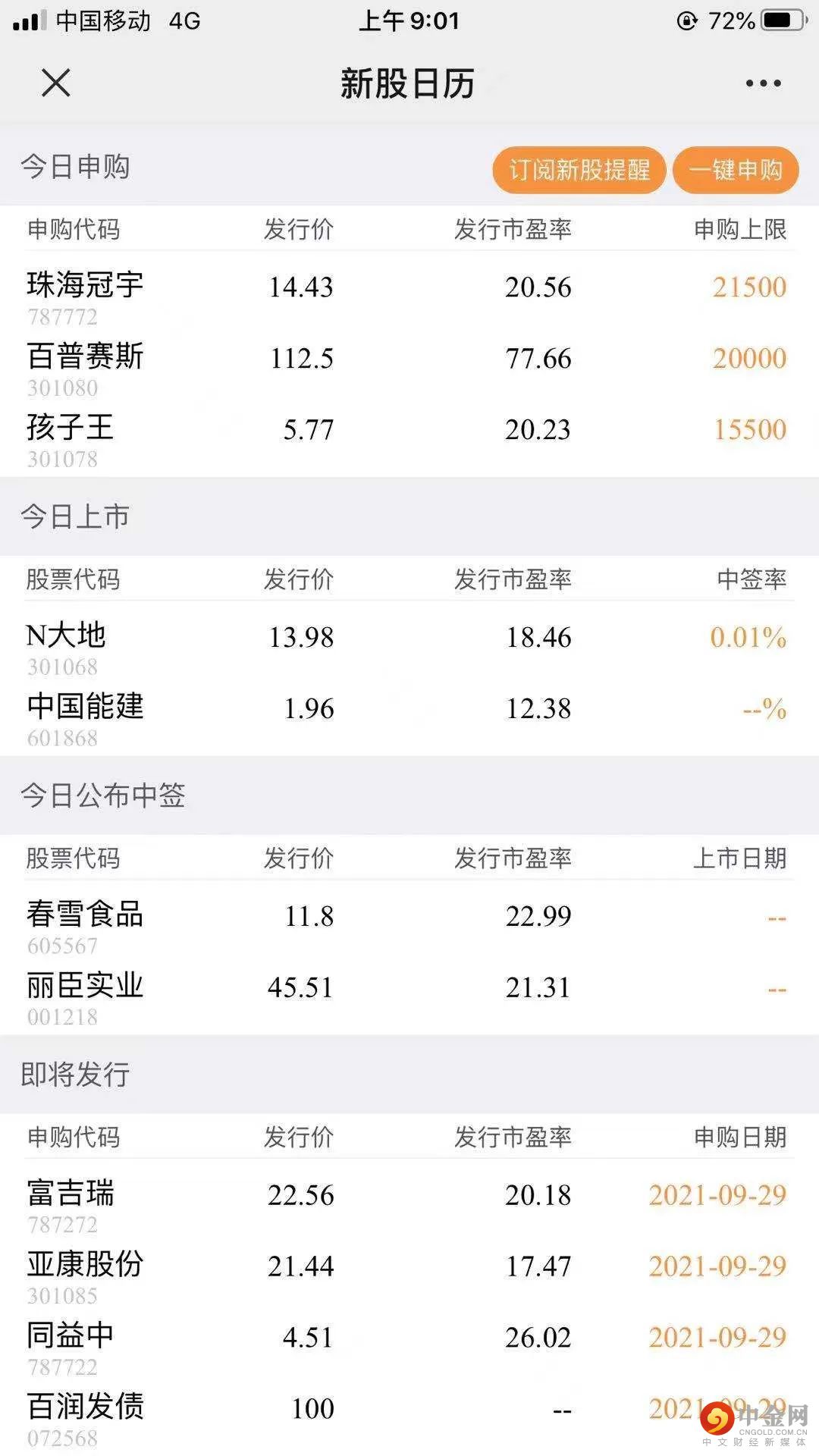Image resolution: width=819 pixels, height=1456 pixels.
Task: Open the 春雪食品 row
Action: click(409, 925)
